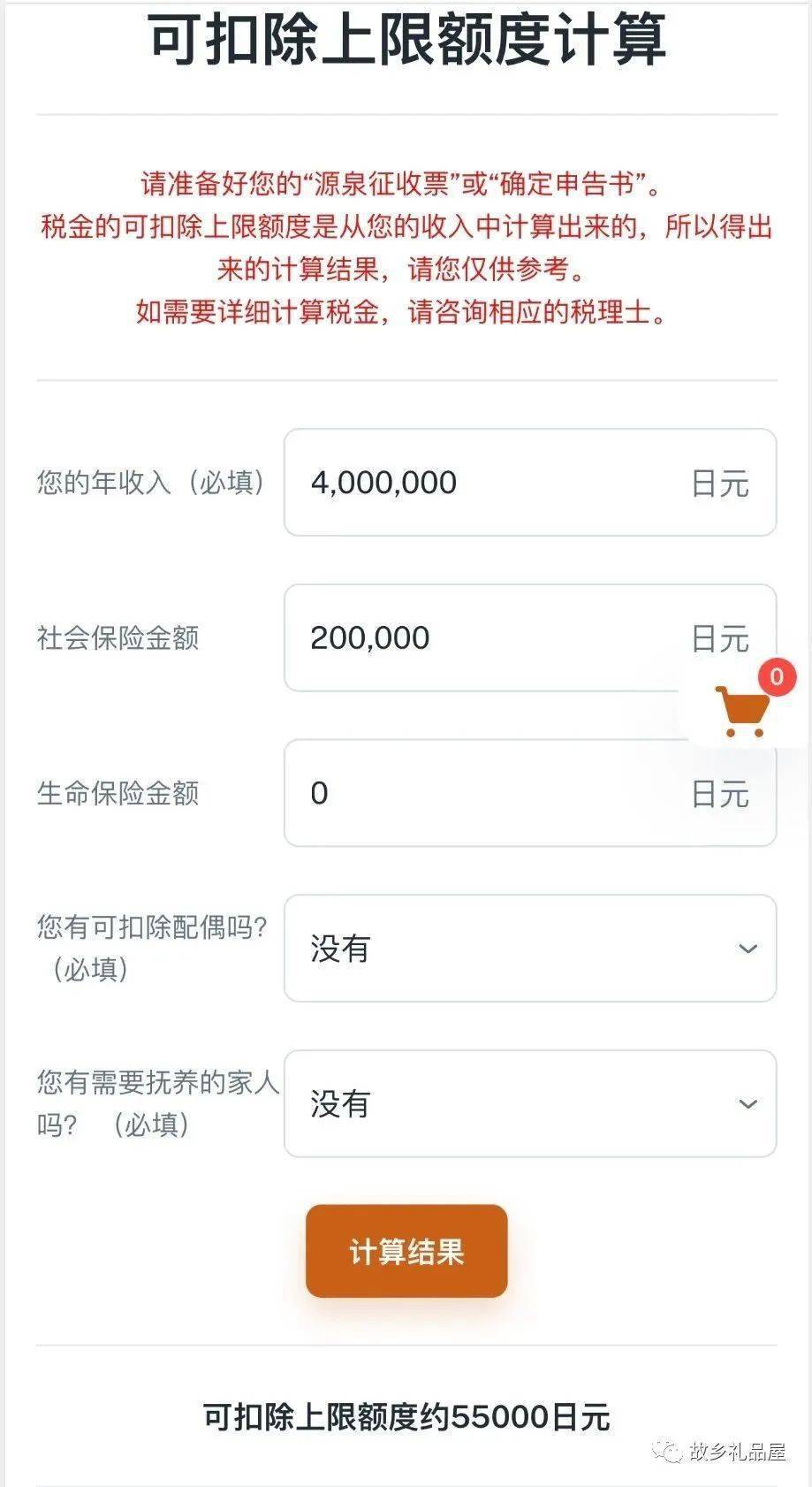Open the spouse deduction dropdown showing 没有
812x1487 pixels.
[x=530, y=948]
